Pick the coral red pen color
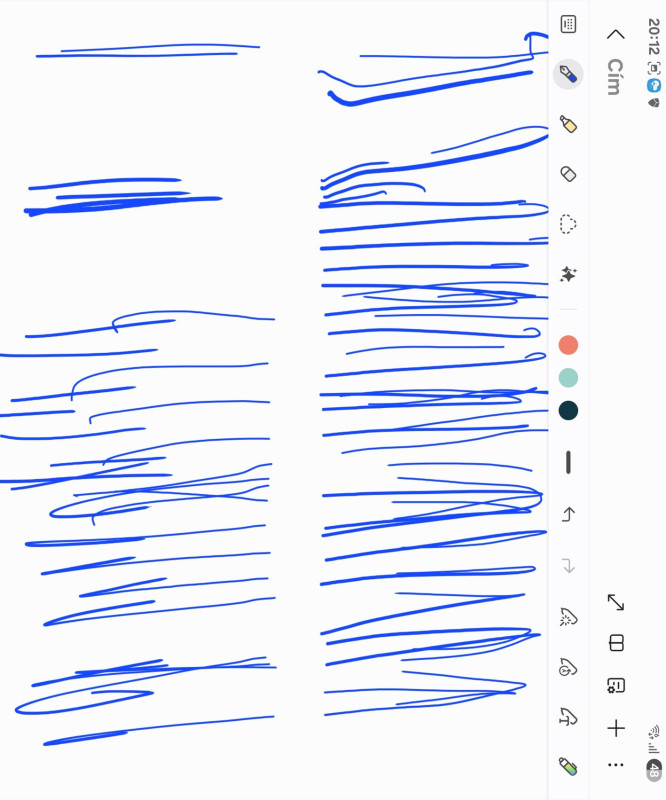This screenshot has height=800, width=666. coord(568,345)
